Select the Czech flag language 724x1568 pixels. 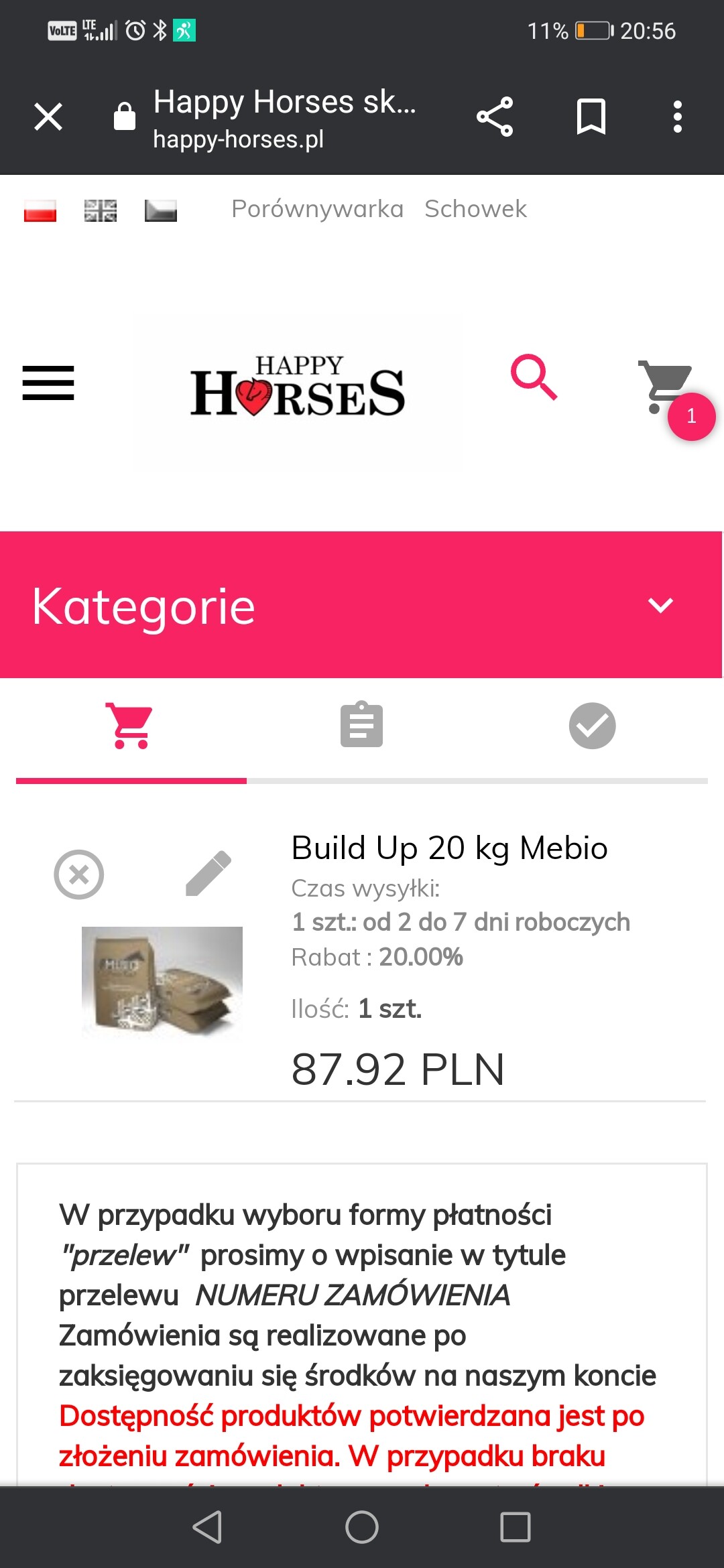tap(161, 210)
